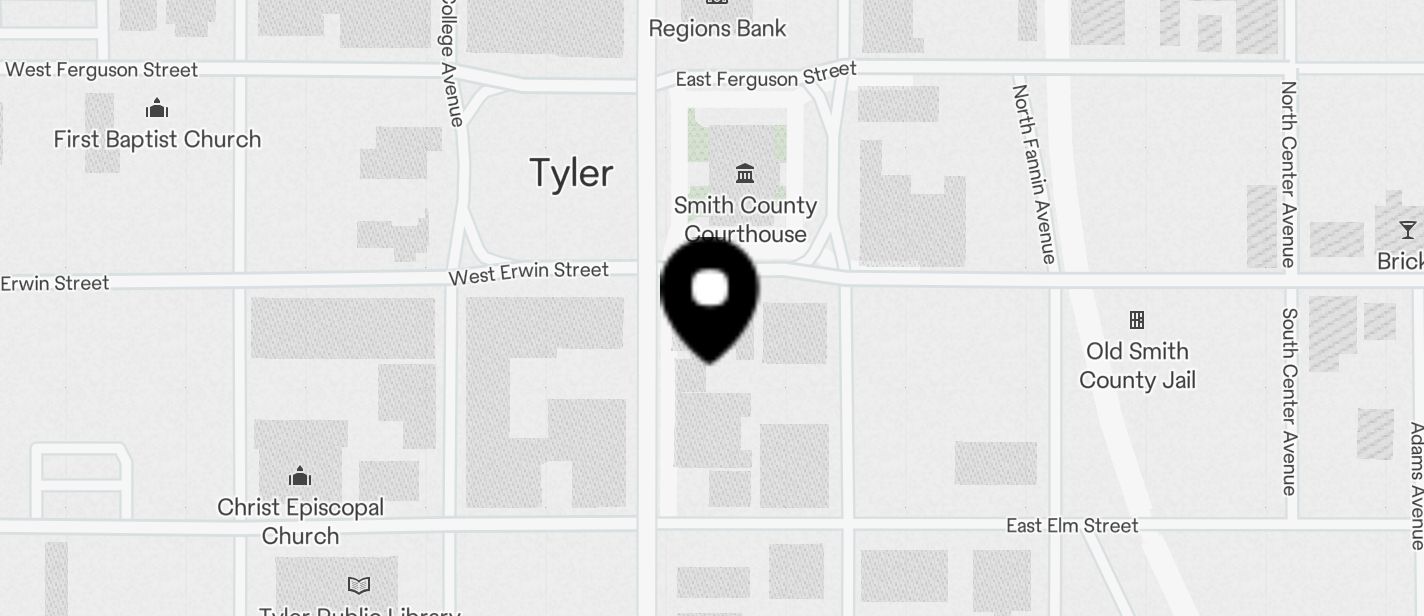Select the Old Smith County Jail marker
Image resolution: width=1424 pixels, height=616 pixels.
[1137, 321]
